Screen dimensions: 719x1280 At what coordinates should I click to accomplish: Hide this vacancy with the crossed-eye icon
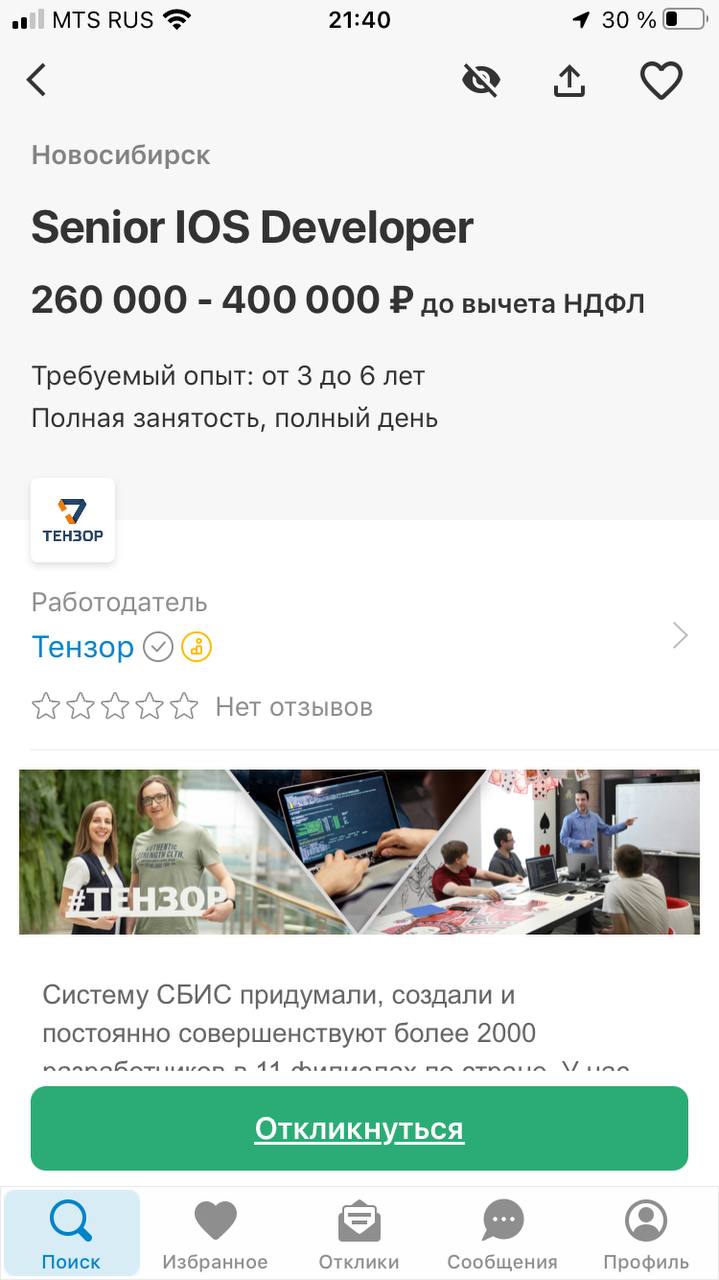(x=481, y=80)
